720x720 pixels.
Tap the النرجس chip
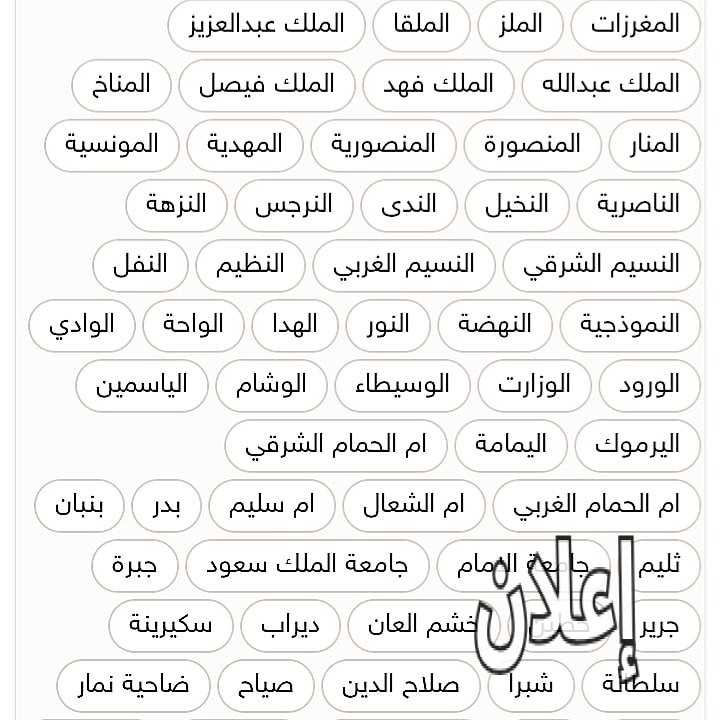292,205
